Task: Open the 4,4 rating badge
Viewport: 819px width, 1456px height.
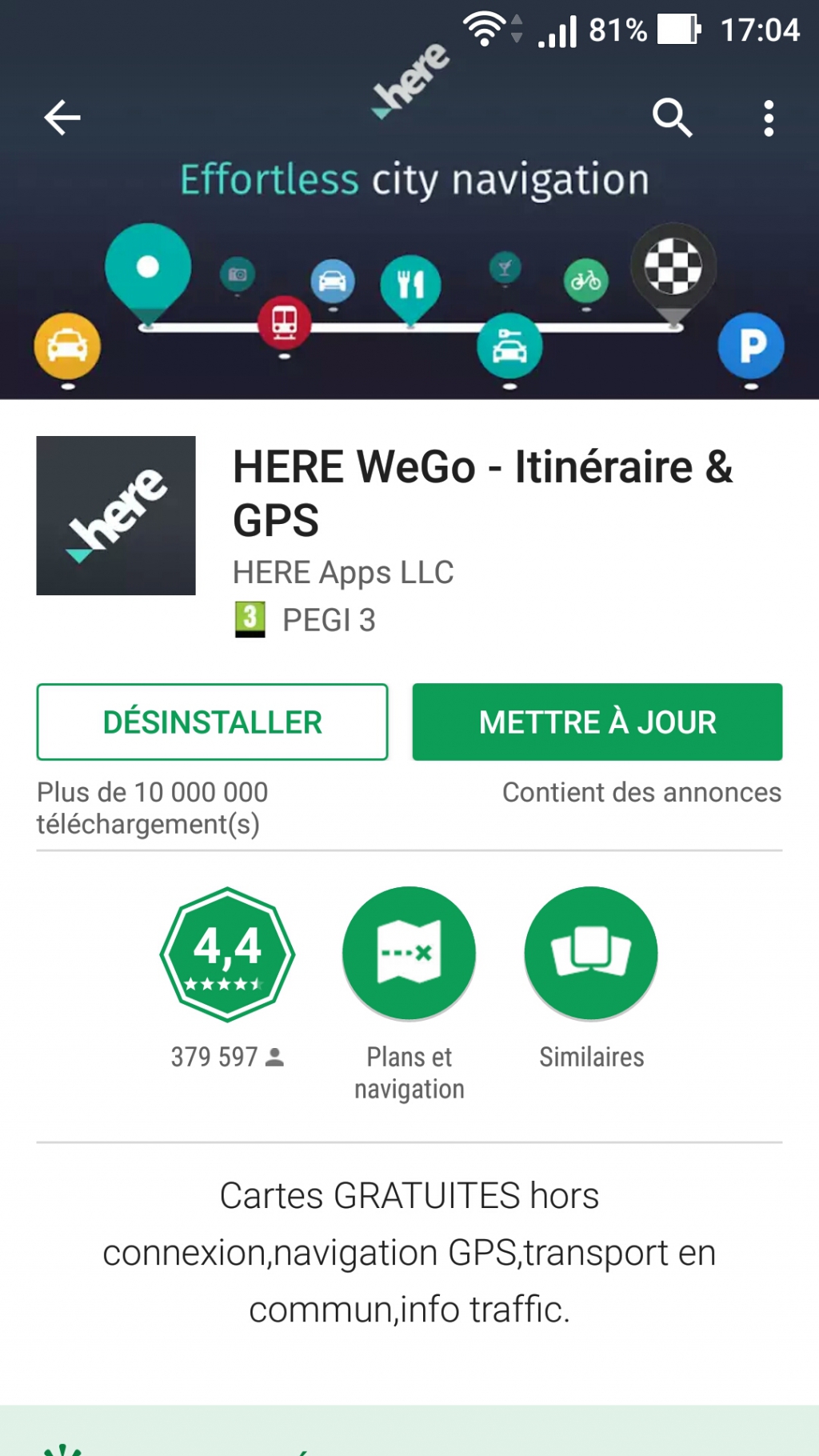Action: (228, 954)
